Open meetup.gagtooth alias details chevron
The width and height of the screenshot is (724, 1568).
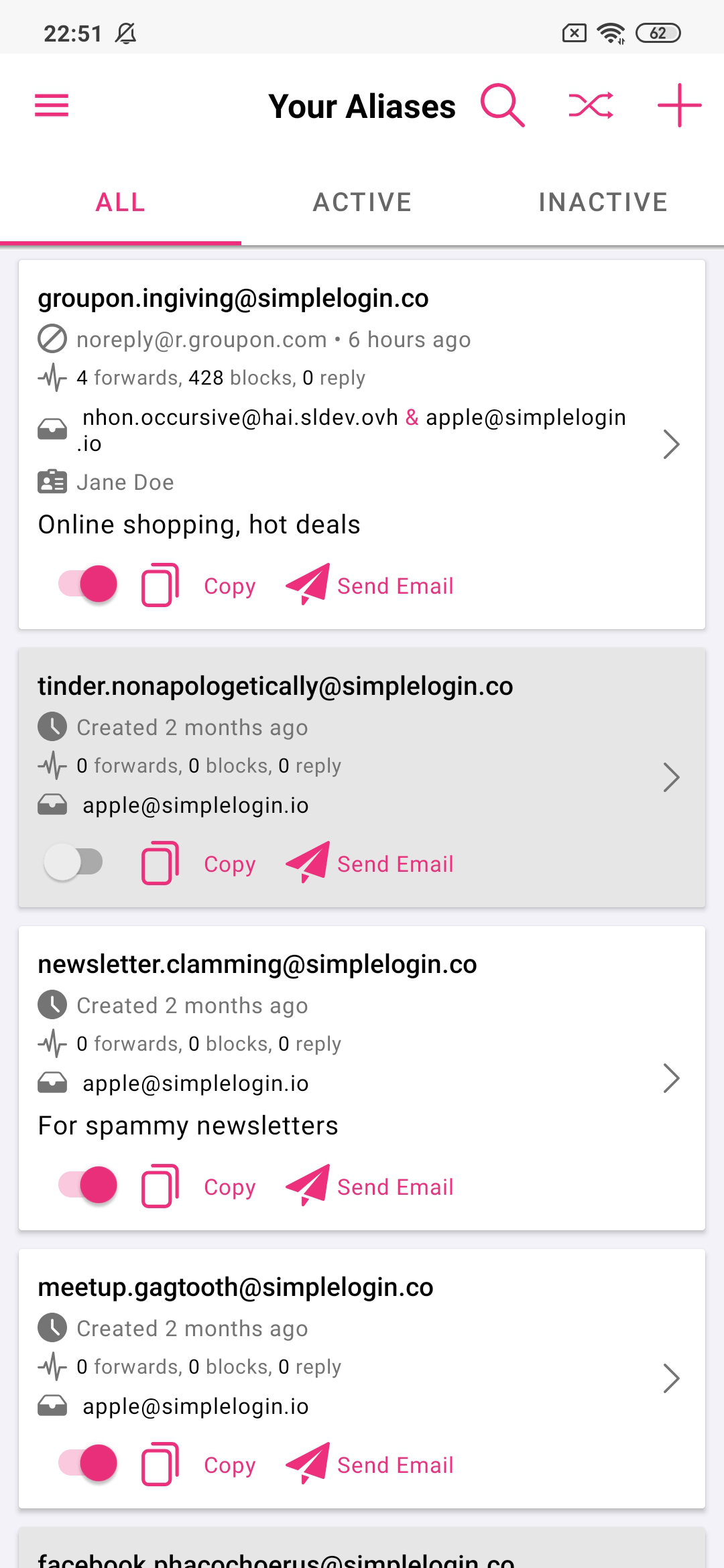(x=671, y=1378)
